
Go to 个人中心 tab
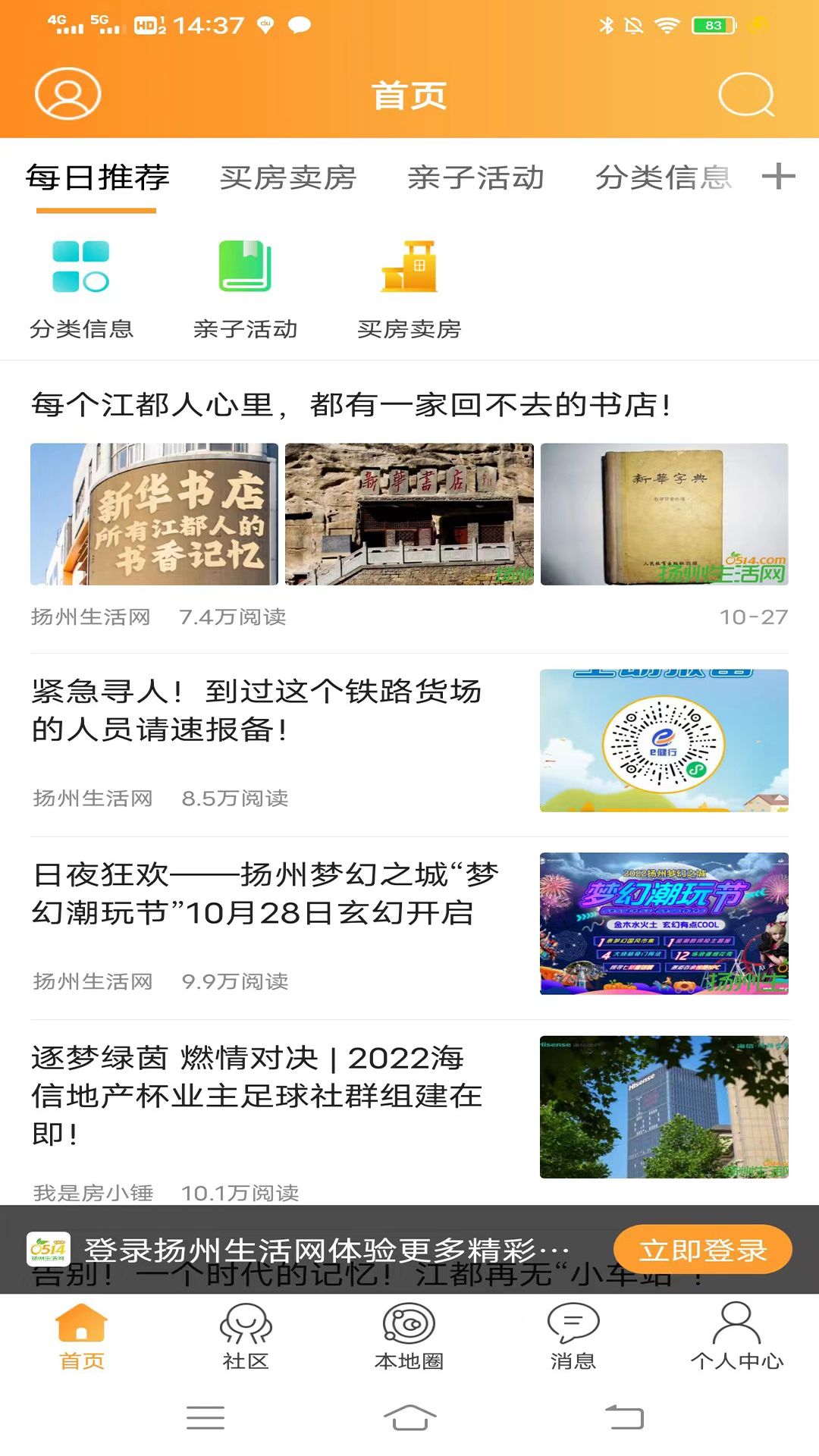pyautogui.click(x=736, y=1337)
